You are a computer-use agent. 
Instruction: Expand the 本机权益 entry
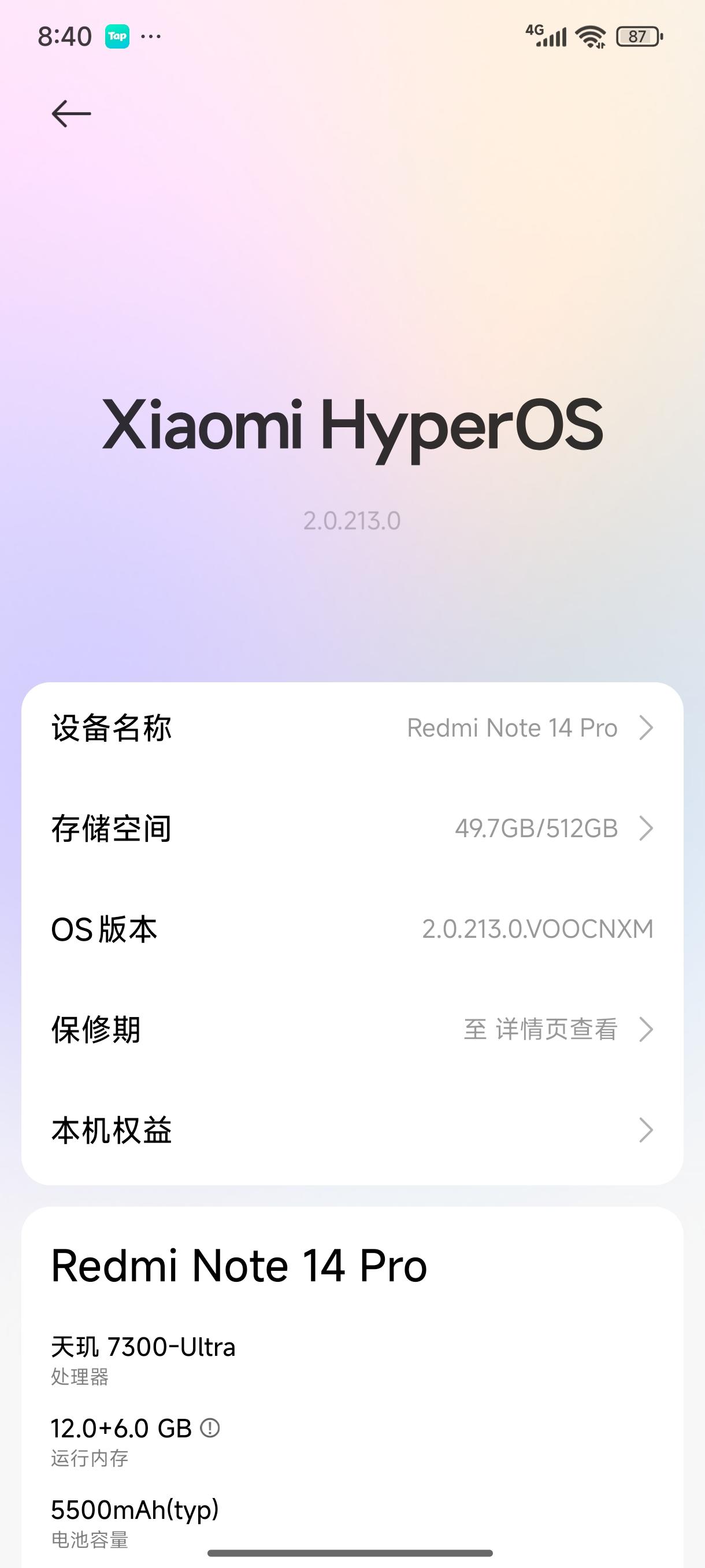pyautogui.click(x=647, y=1130)
